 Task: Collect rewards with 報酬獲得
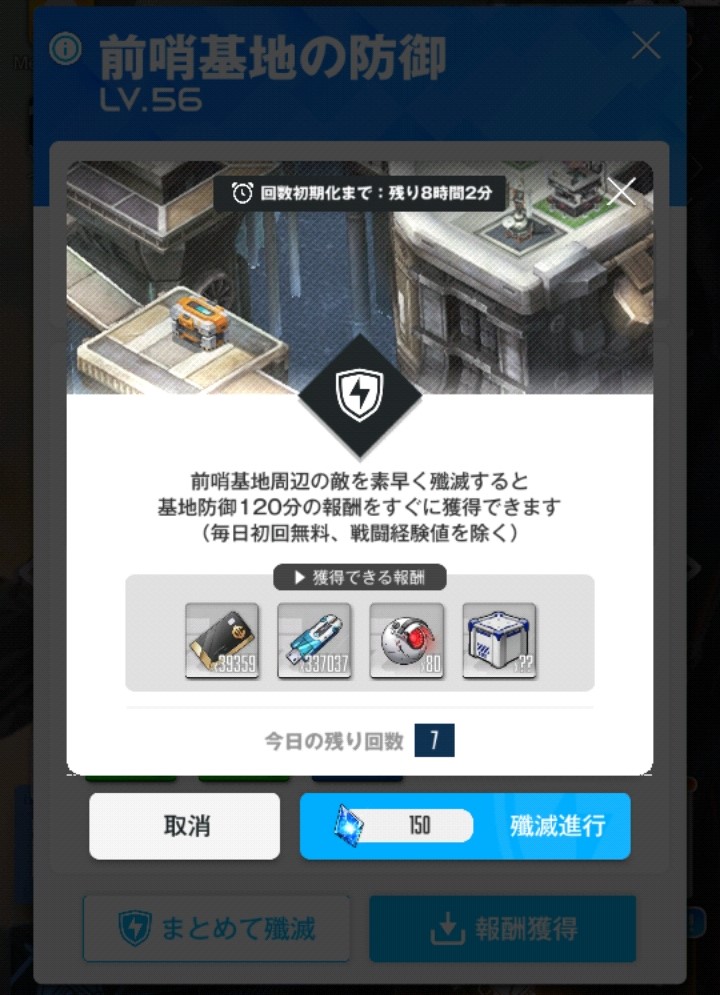(x=502, y=929)
